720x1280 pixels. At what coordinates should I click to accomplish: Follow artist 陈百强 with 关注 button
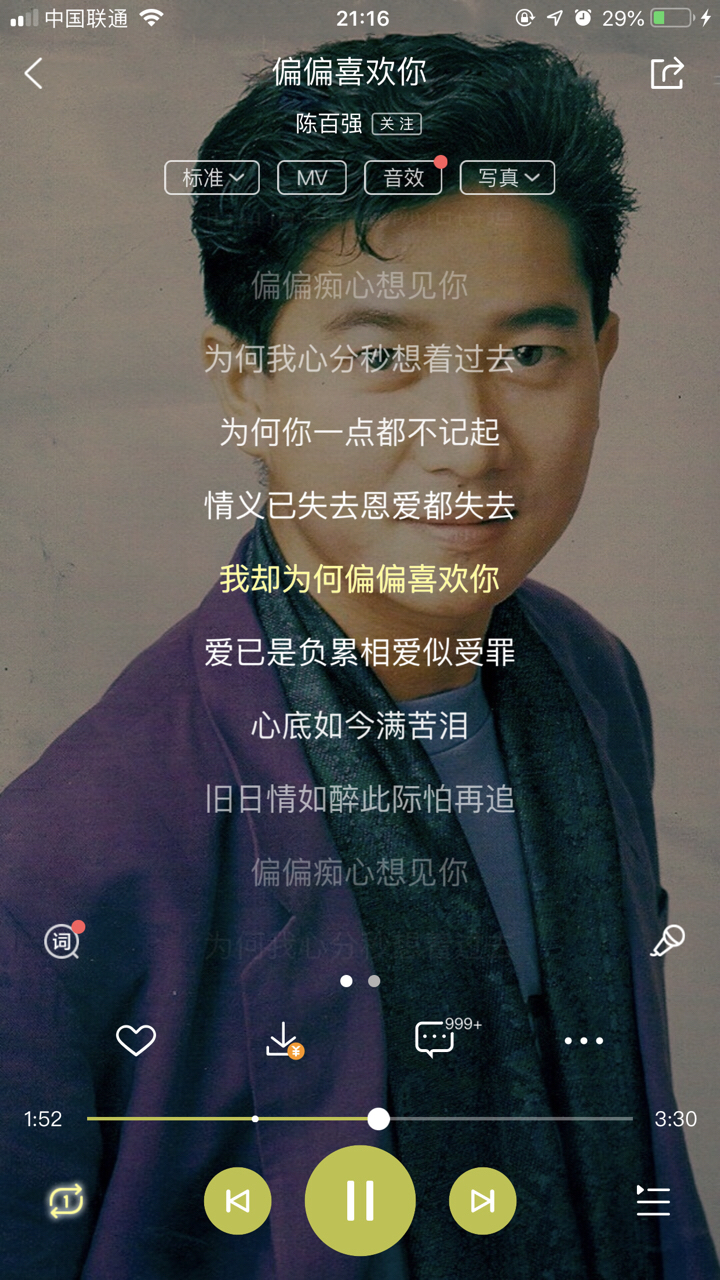[x=397, y=124]
